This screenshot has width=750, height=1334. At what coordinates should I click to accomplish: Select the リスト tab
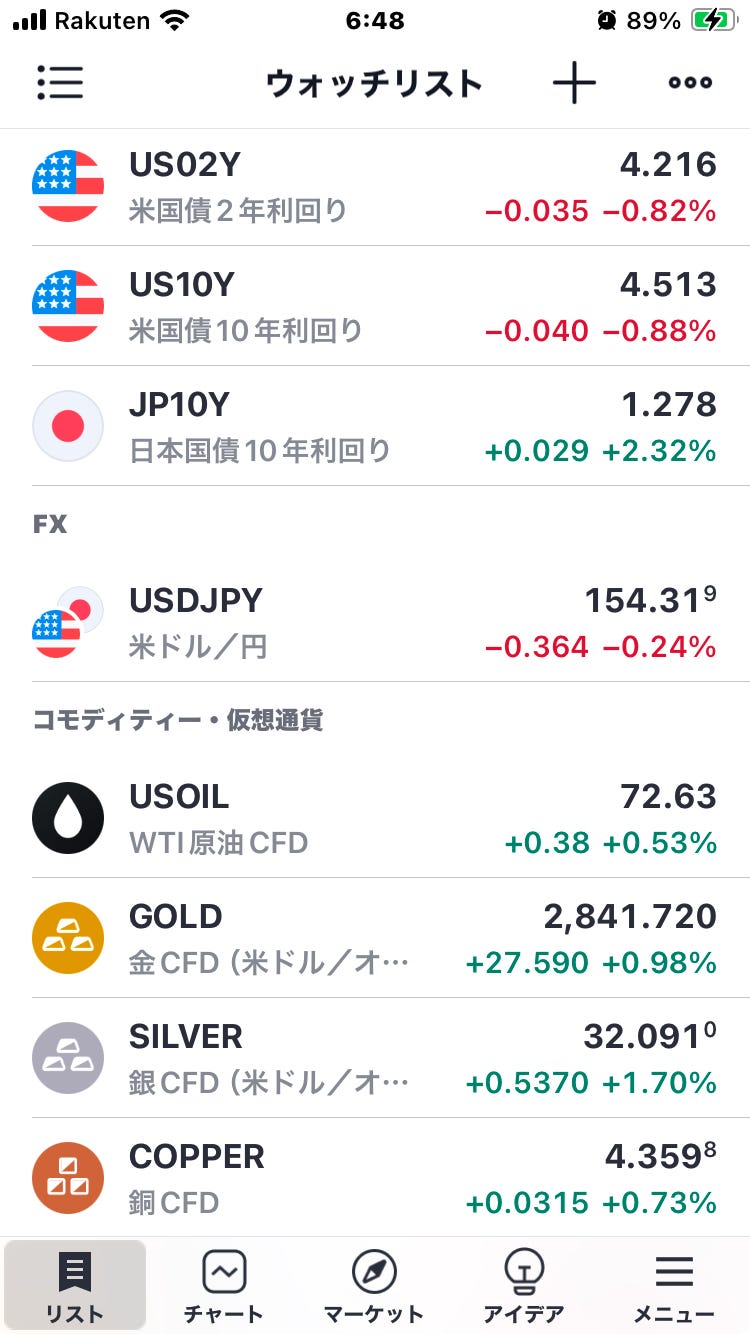(x=75, y=1287)
